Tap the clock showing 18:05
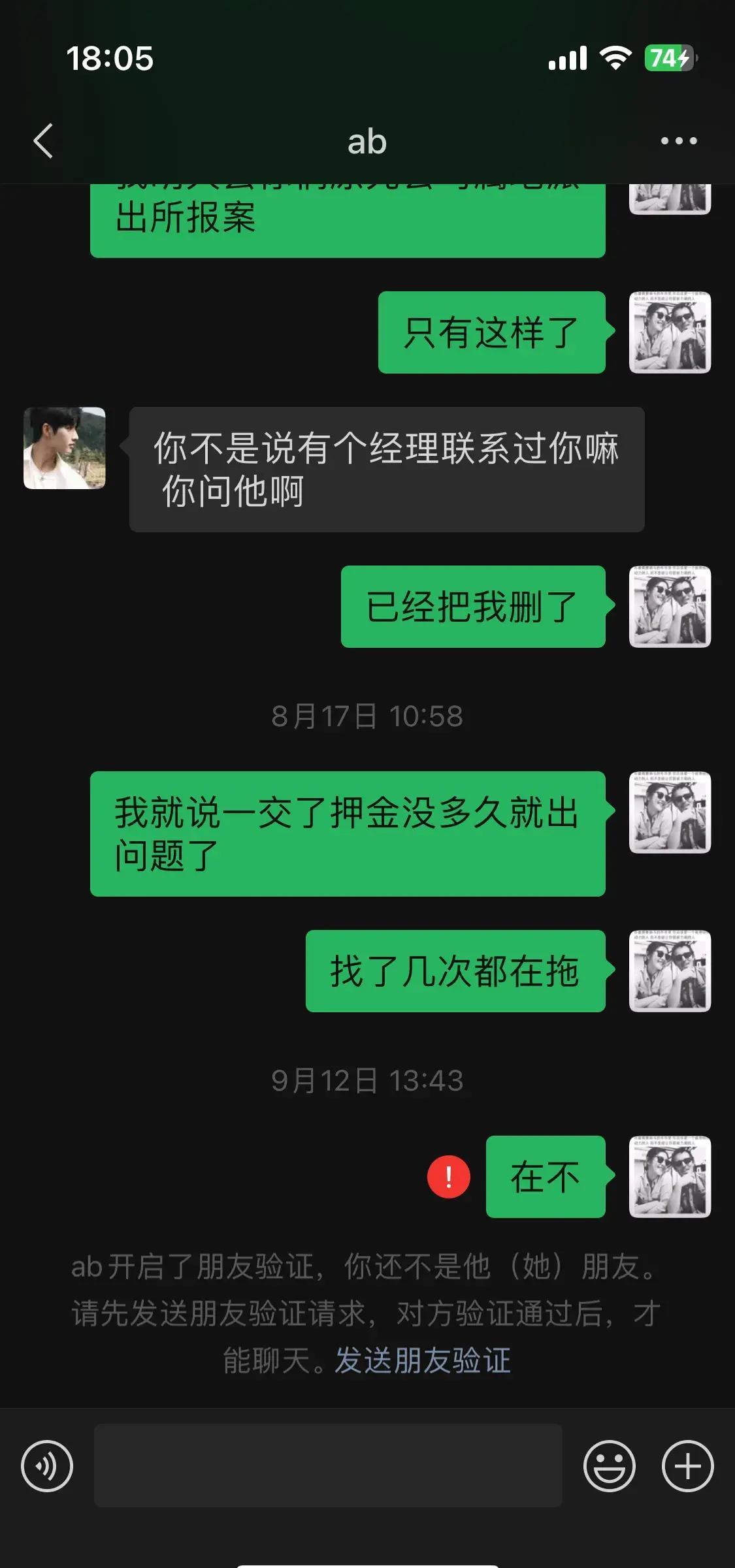 [x=111, y=57]
